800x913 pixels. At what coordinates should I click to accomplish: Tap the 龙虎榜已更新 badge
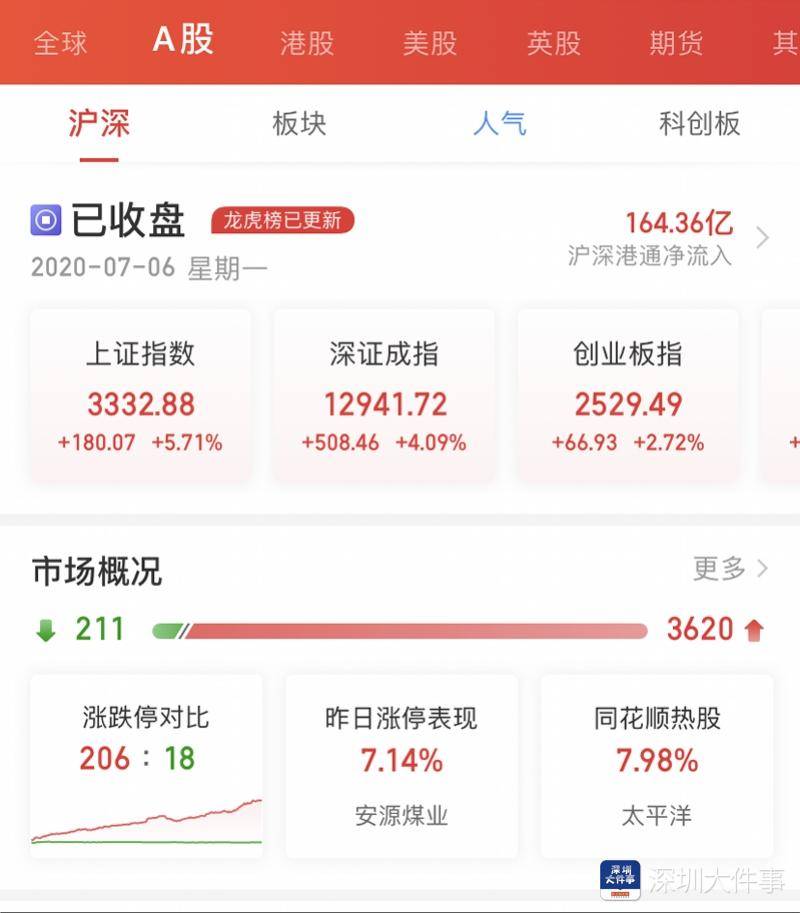coord(281,221)
